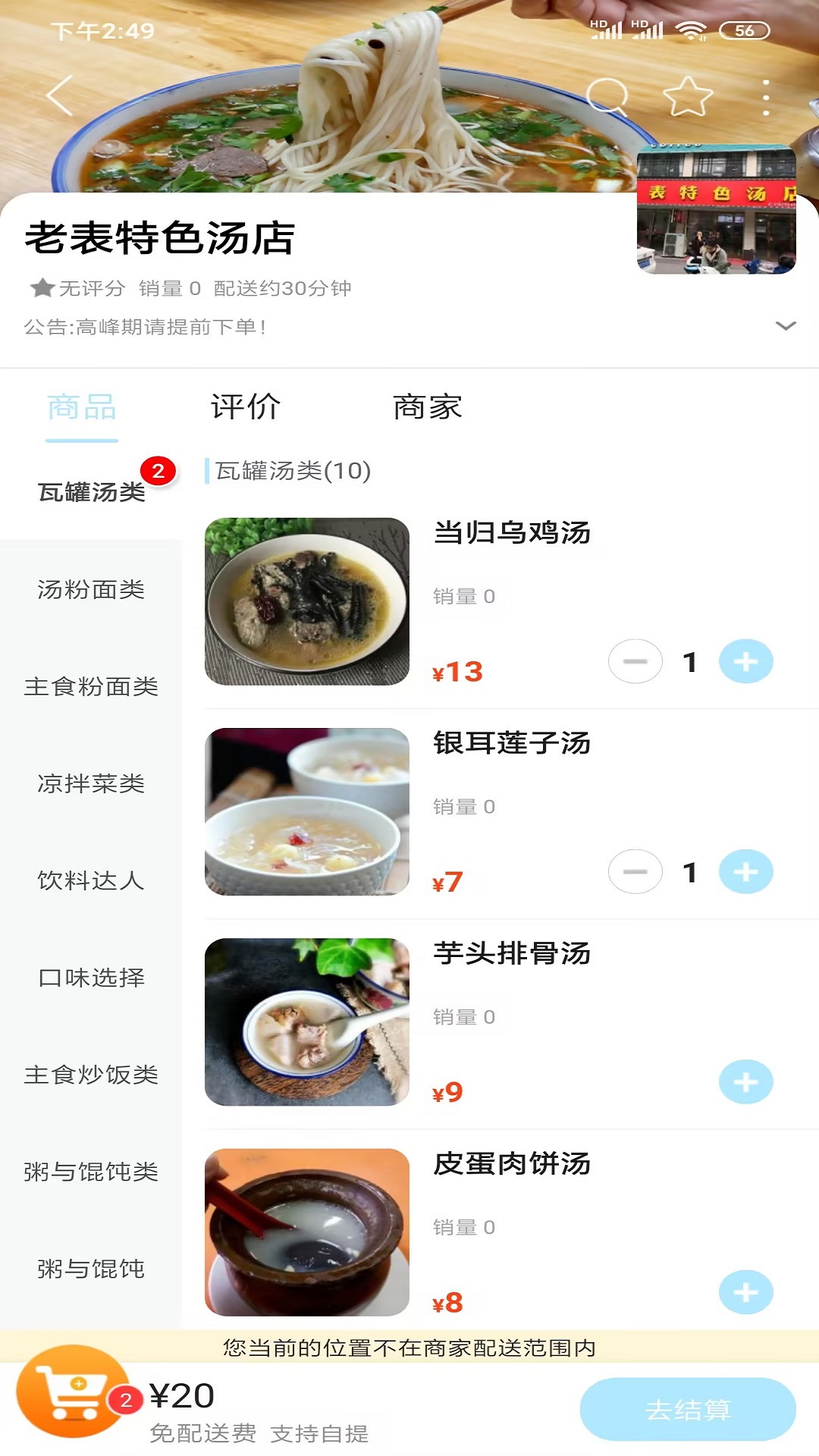819x1456 pixels.
Task: Switch to the 评价 tab
Action: tap(245, 407)
